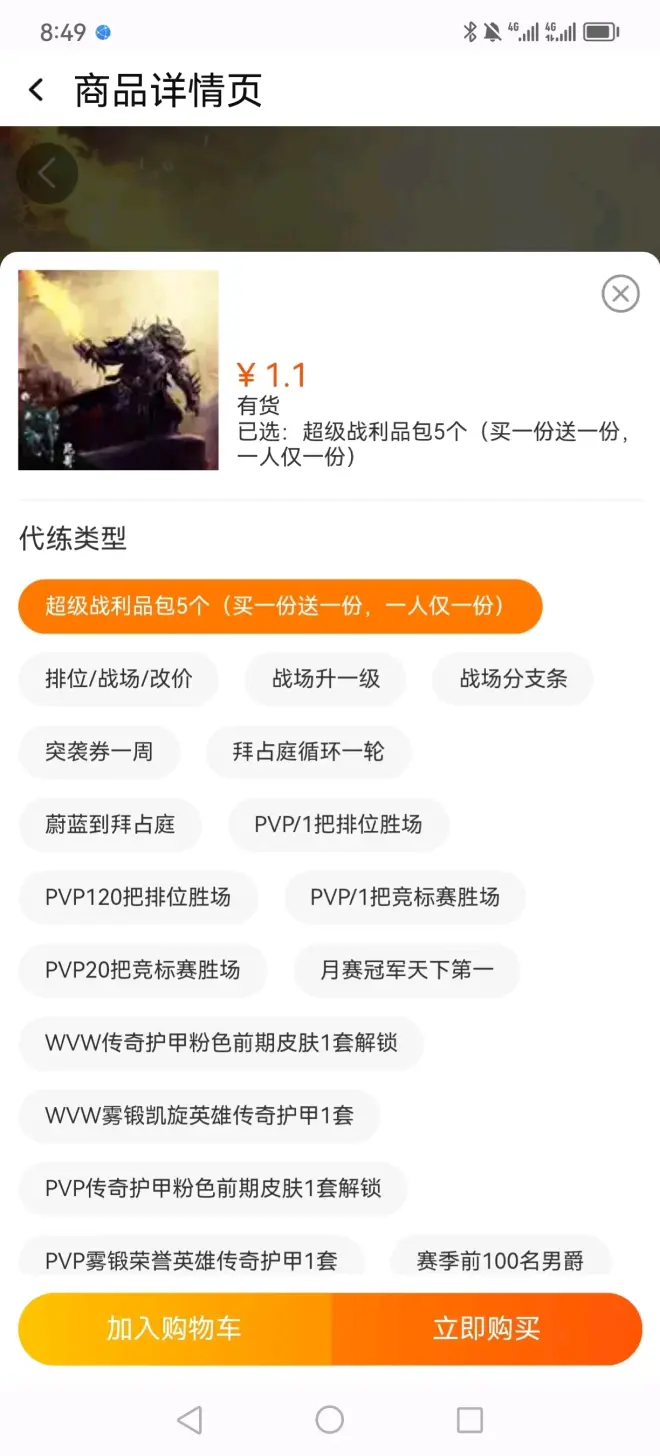
Task: Pick the 战场分支条 chip
Action: (x=512, y=679)
